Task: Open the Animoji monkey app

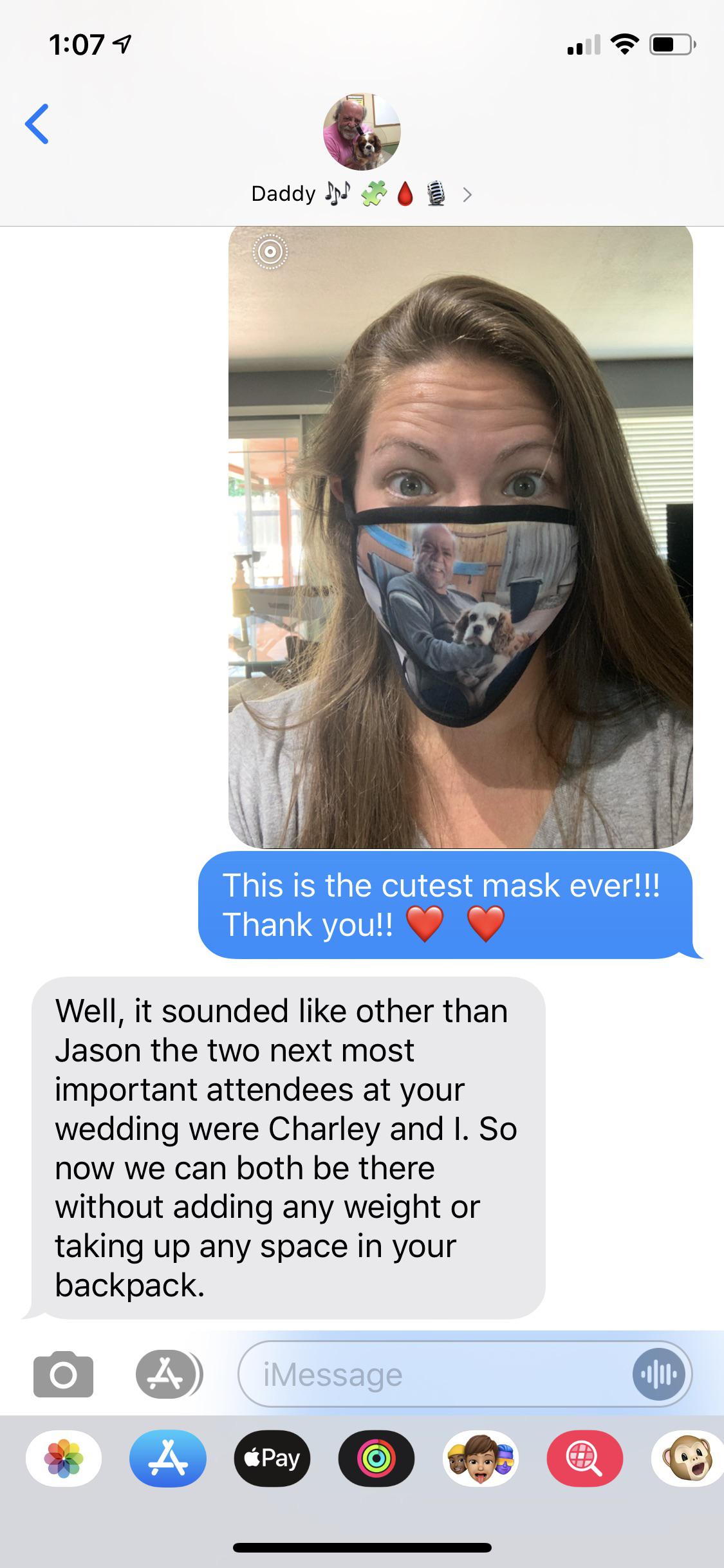Action: (x=686, y=1459)
